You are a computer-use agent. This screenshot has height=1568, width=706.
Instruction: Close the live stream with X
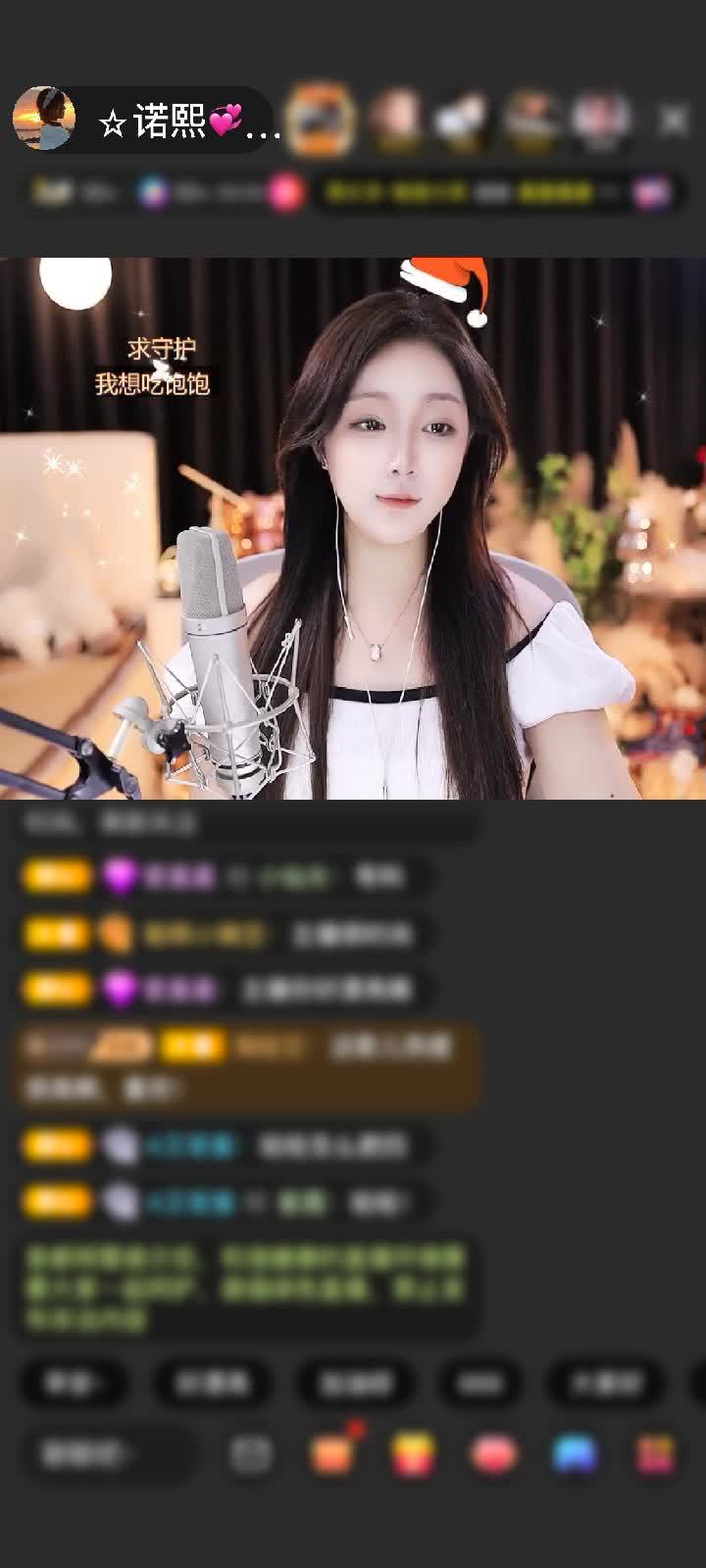(x=673, y=121)
